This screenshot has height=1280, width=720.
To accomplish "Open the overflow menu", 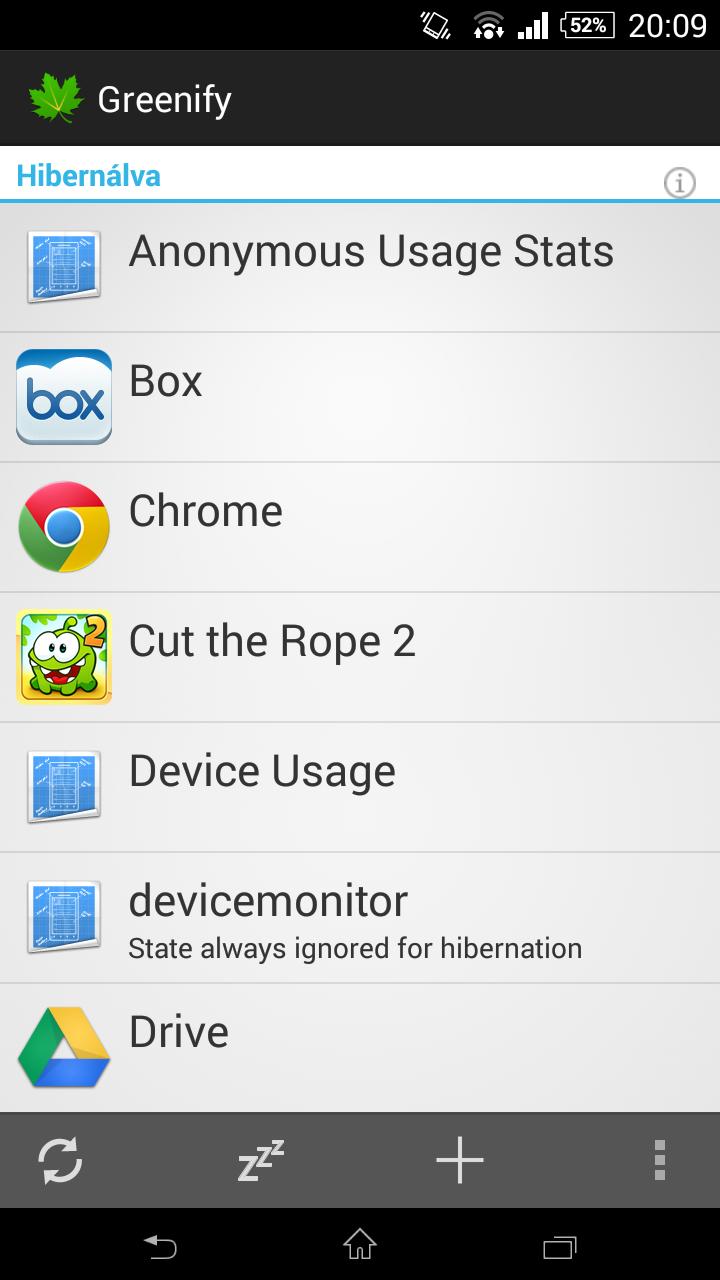I will [x=659, y=1161].
